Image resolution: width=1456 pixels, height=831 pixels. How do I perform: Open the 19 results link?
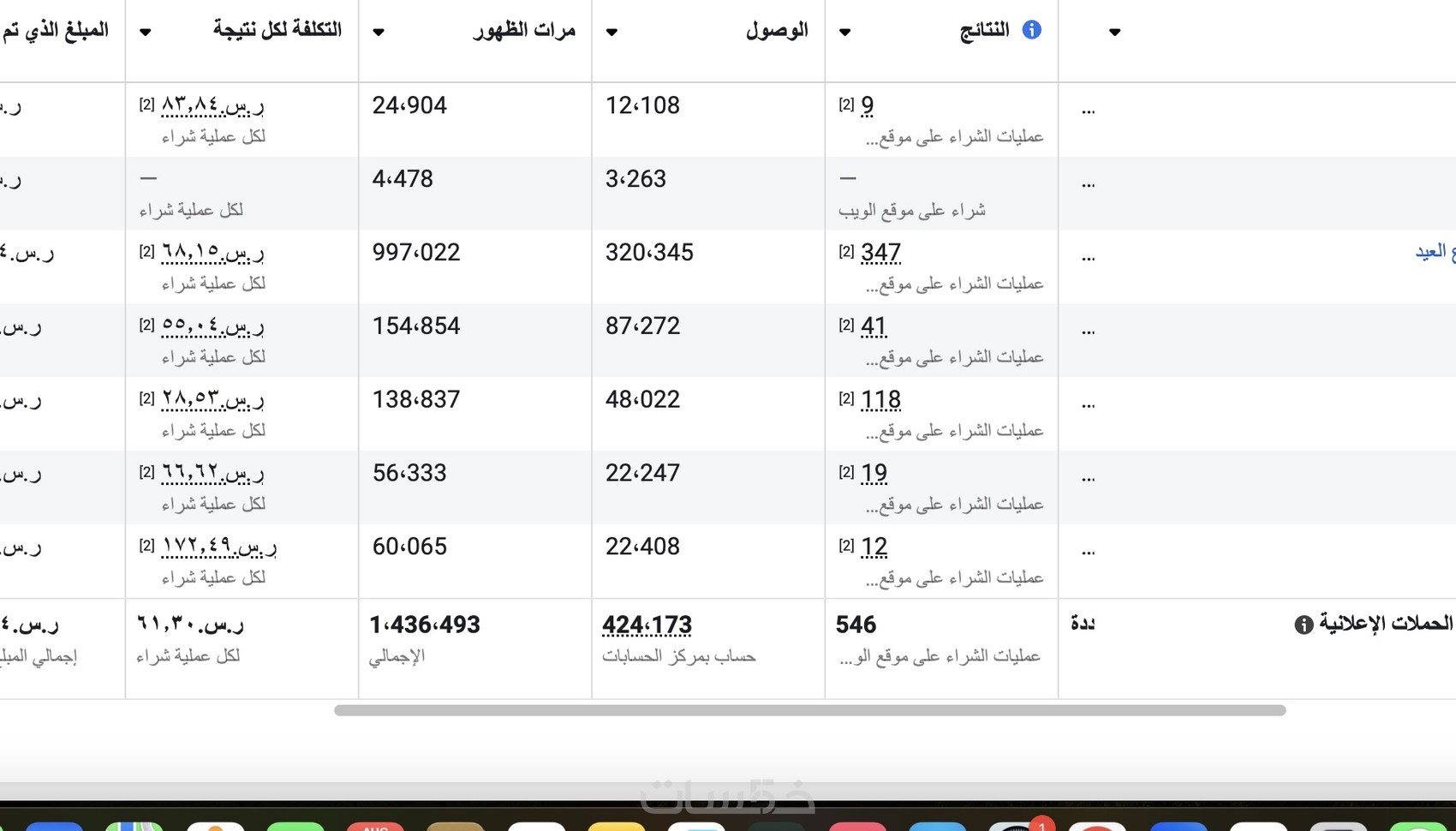(x=874, y=474)
